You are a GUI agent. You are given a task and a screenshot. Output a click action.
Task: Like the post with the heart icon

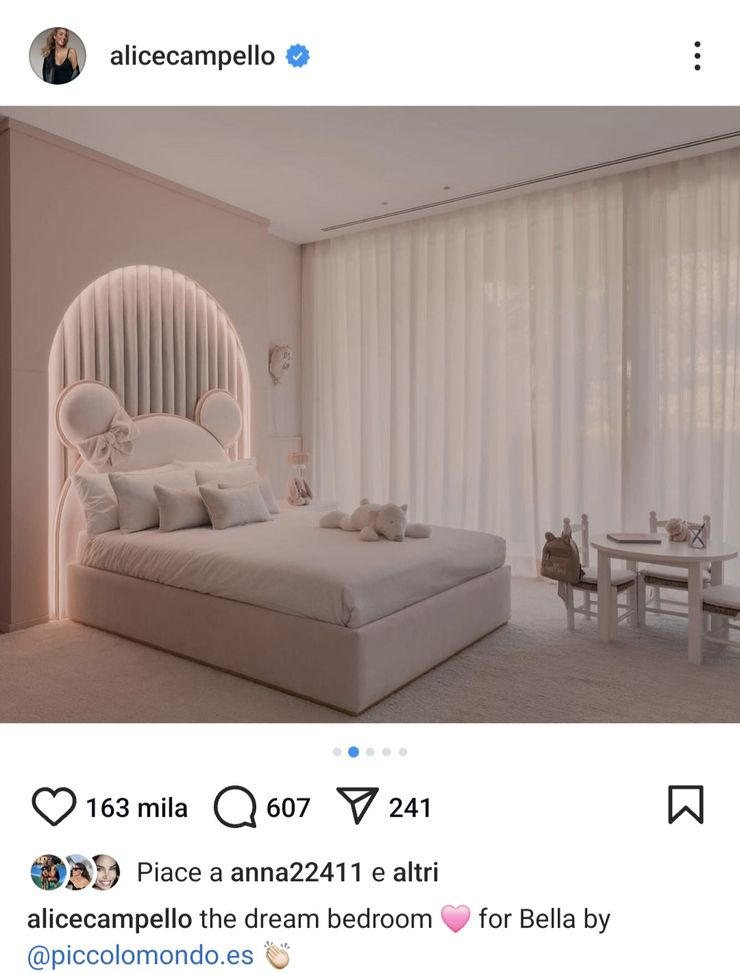(56, 806)
